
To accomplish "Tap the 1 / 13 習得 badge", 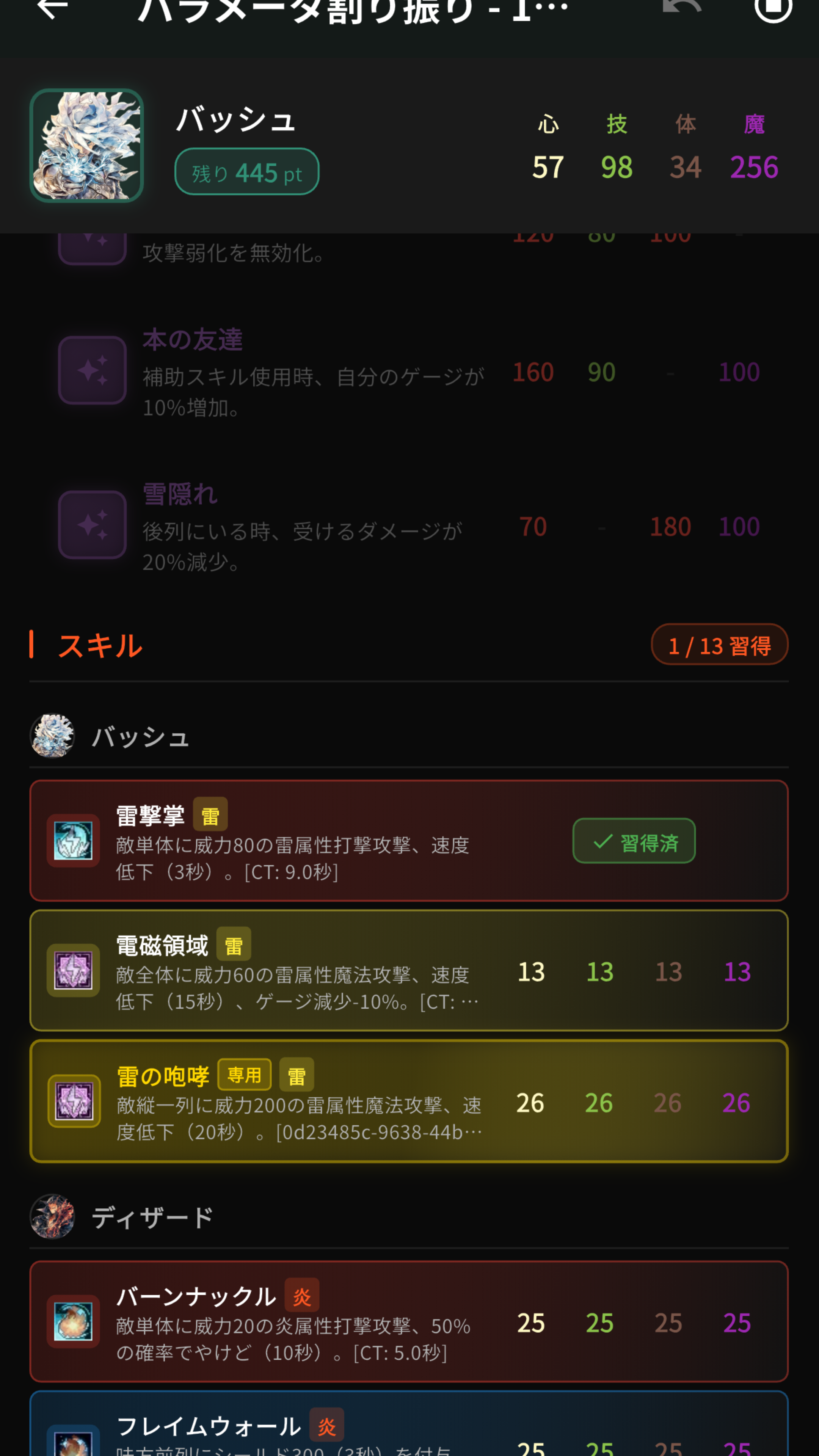I will click(719, 644).
